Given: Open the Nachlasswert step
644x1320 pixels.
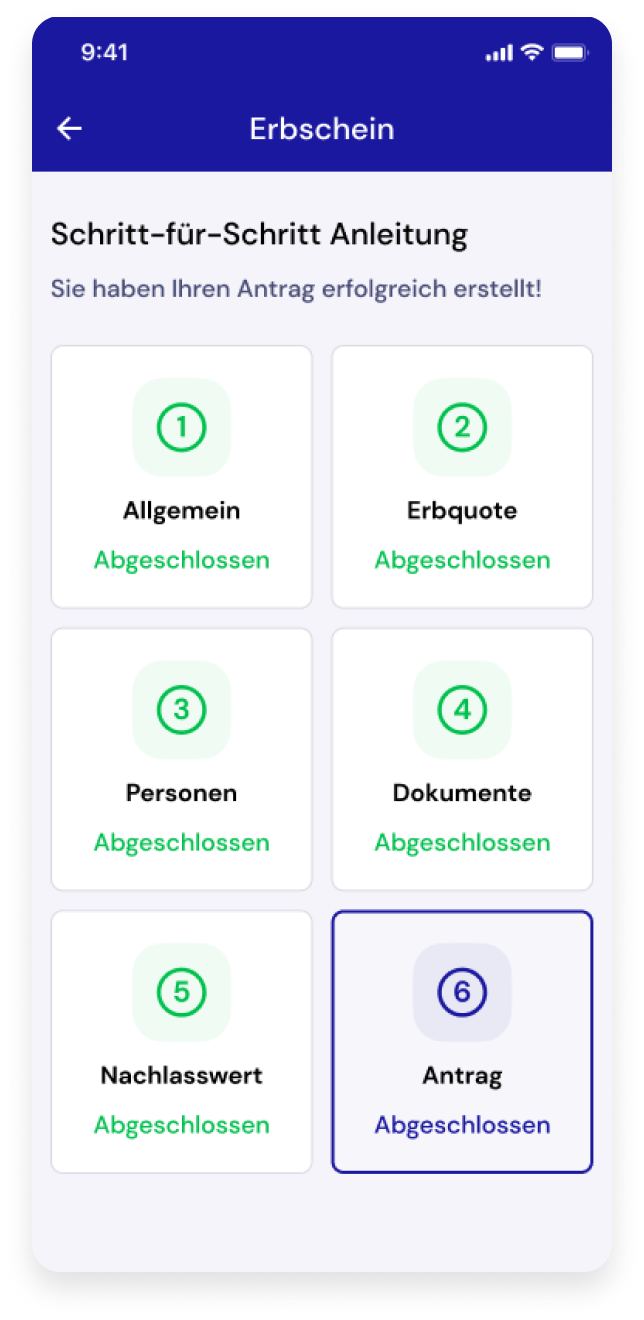Looking at the screenshot, I should pos(181,1041).
